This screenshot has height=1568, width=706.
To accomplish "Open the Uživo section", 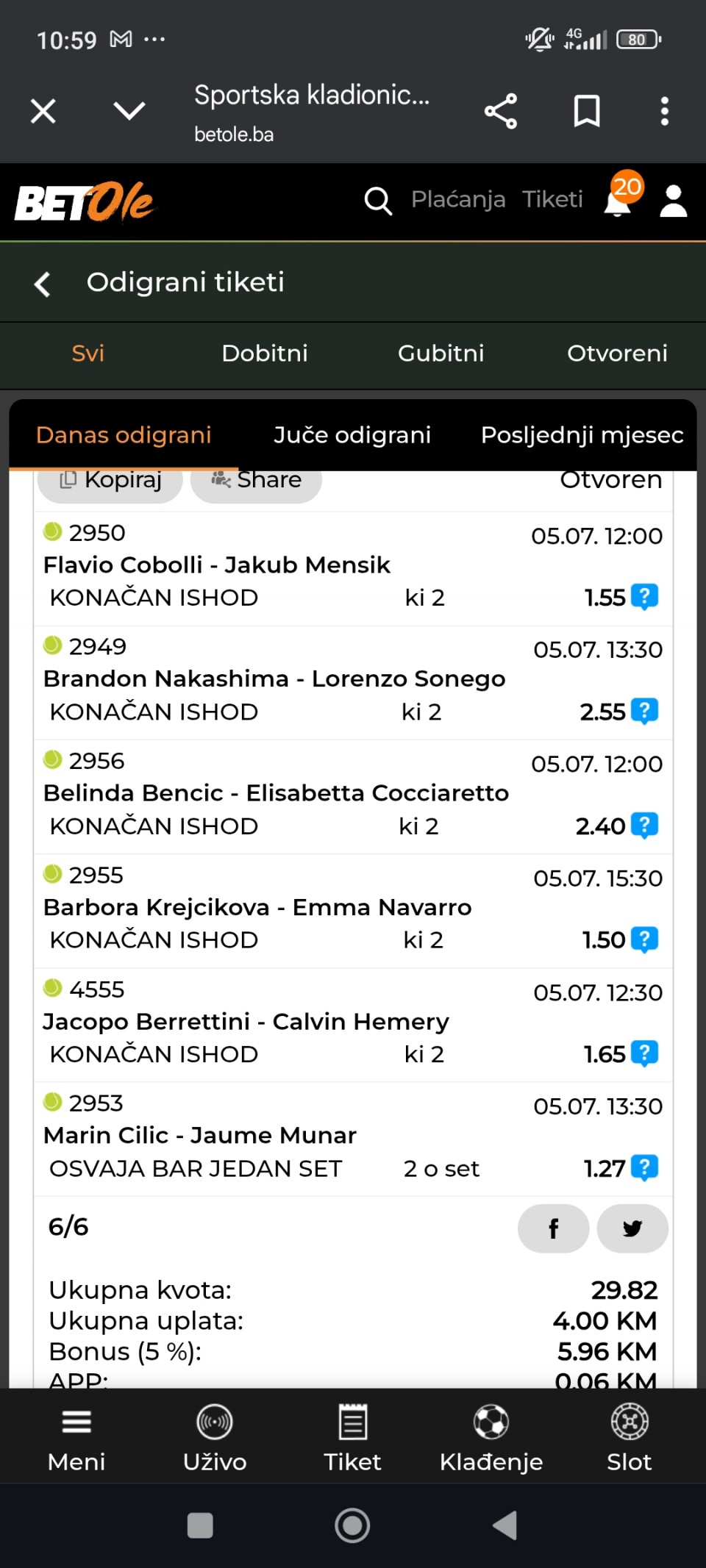I will [x=215, y=1437].
